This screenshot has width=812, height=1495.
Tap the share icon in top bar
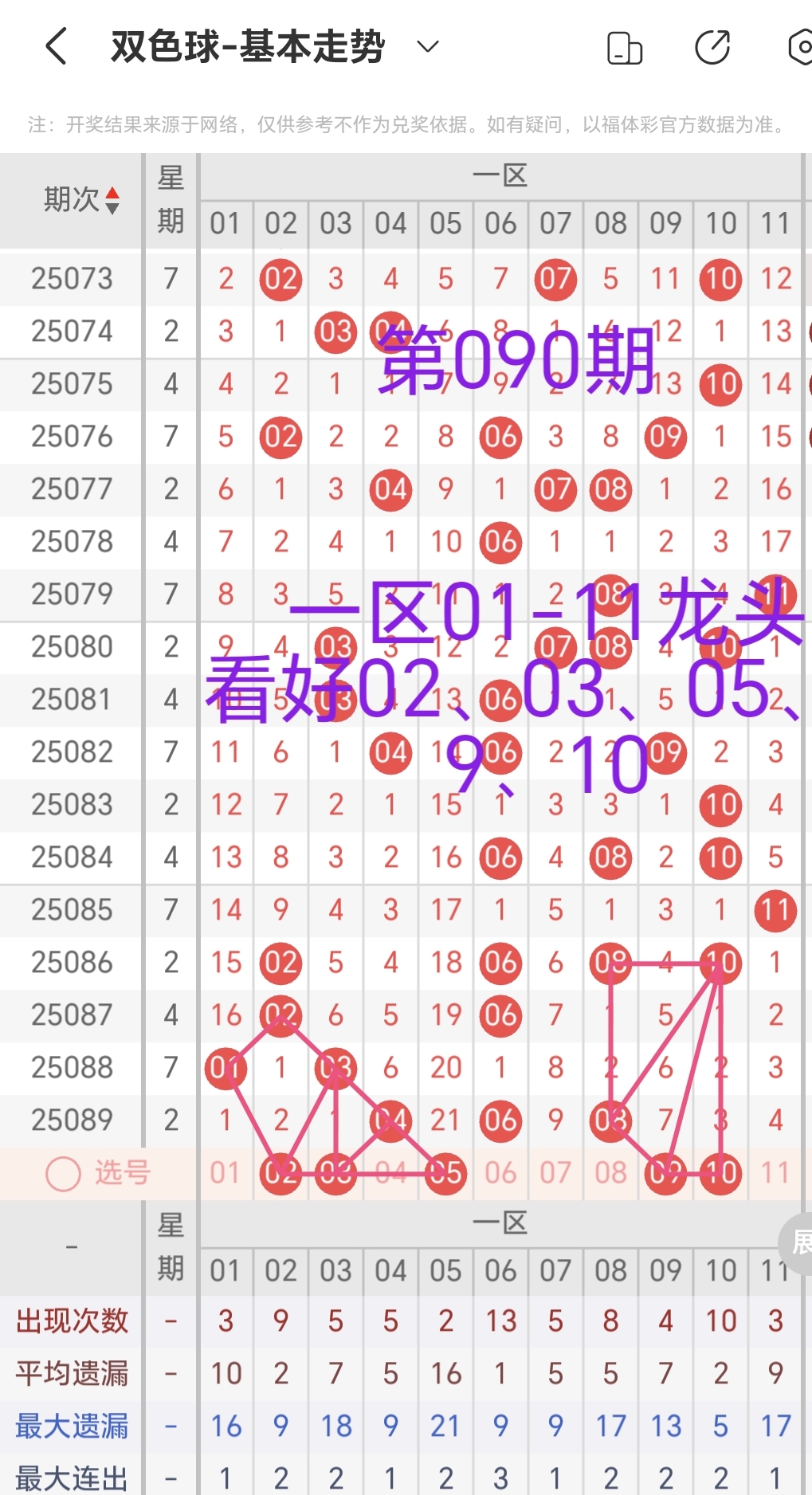click(x=713, y=46)
